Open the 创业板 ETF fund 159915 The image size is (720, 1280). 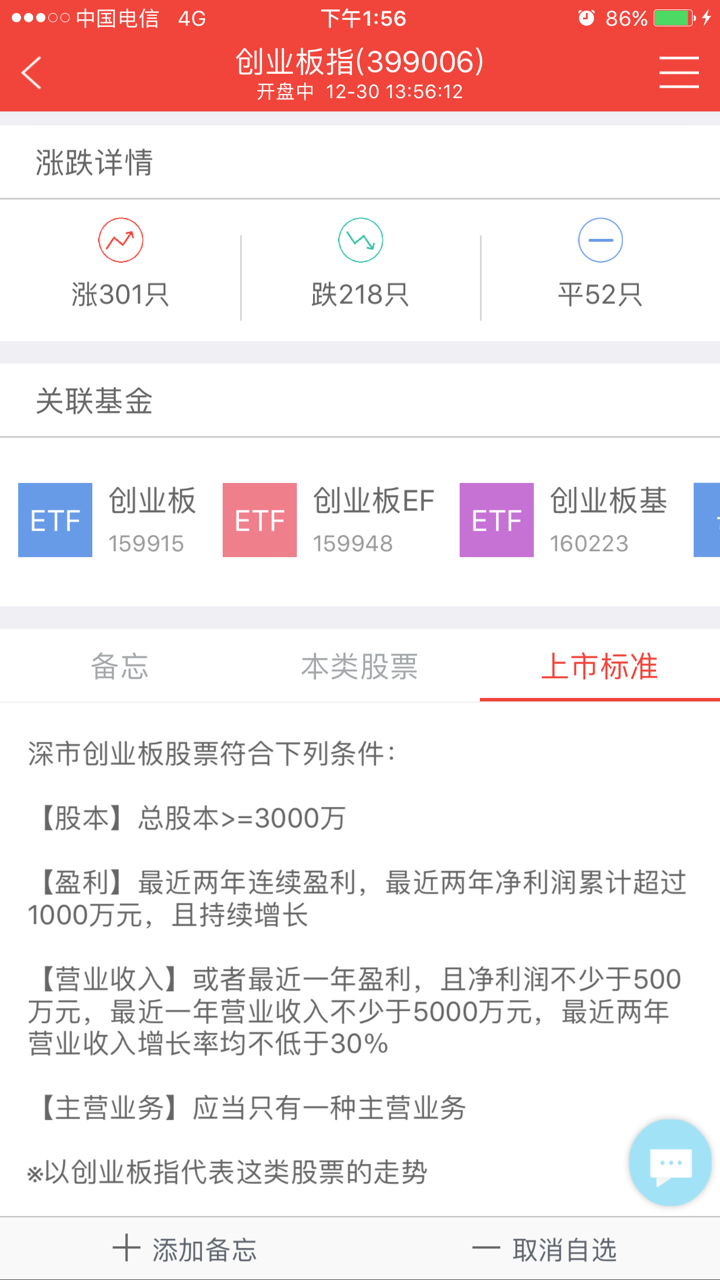pos(110,519)
